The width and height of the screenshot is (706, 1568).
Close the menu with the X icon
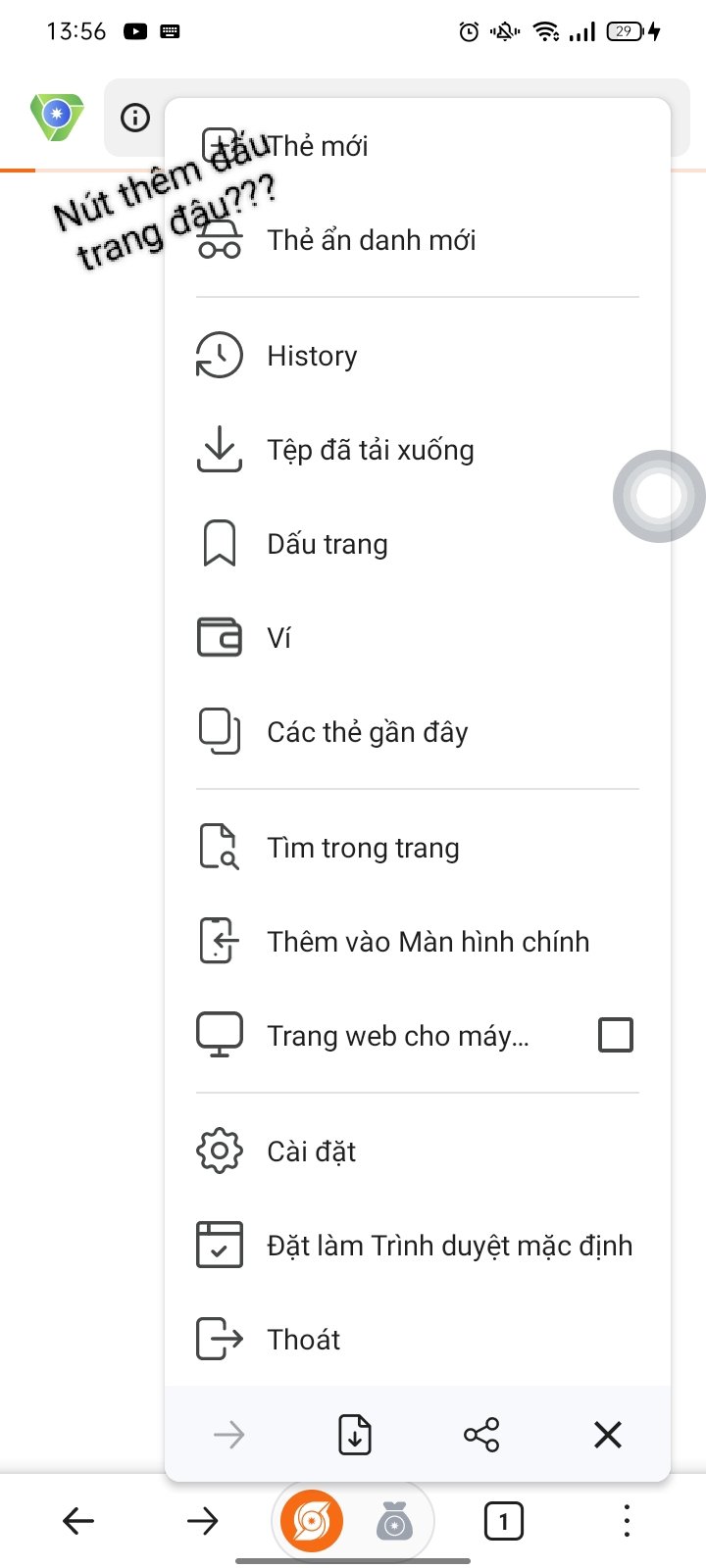pos(608,1435)
